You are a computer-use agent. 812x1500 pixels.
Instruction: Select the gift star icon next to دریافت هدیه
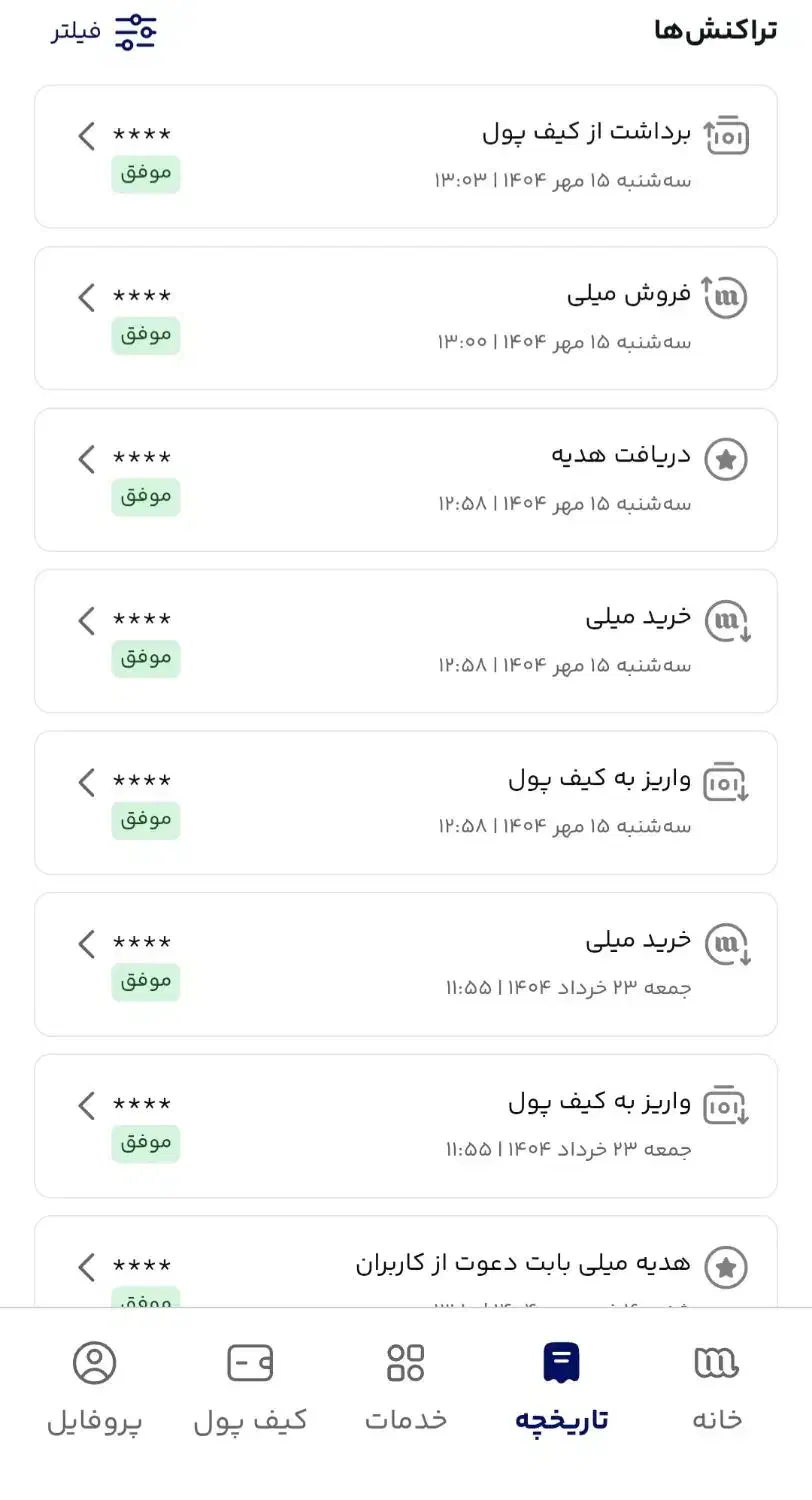(x=727, y=458)
